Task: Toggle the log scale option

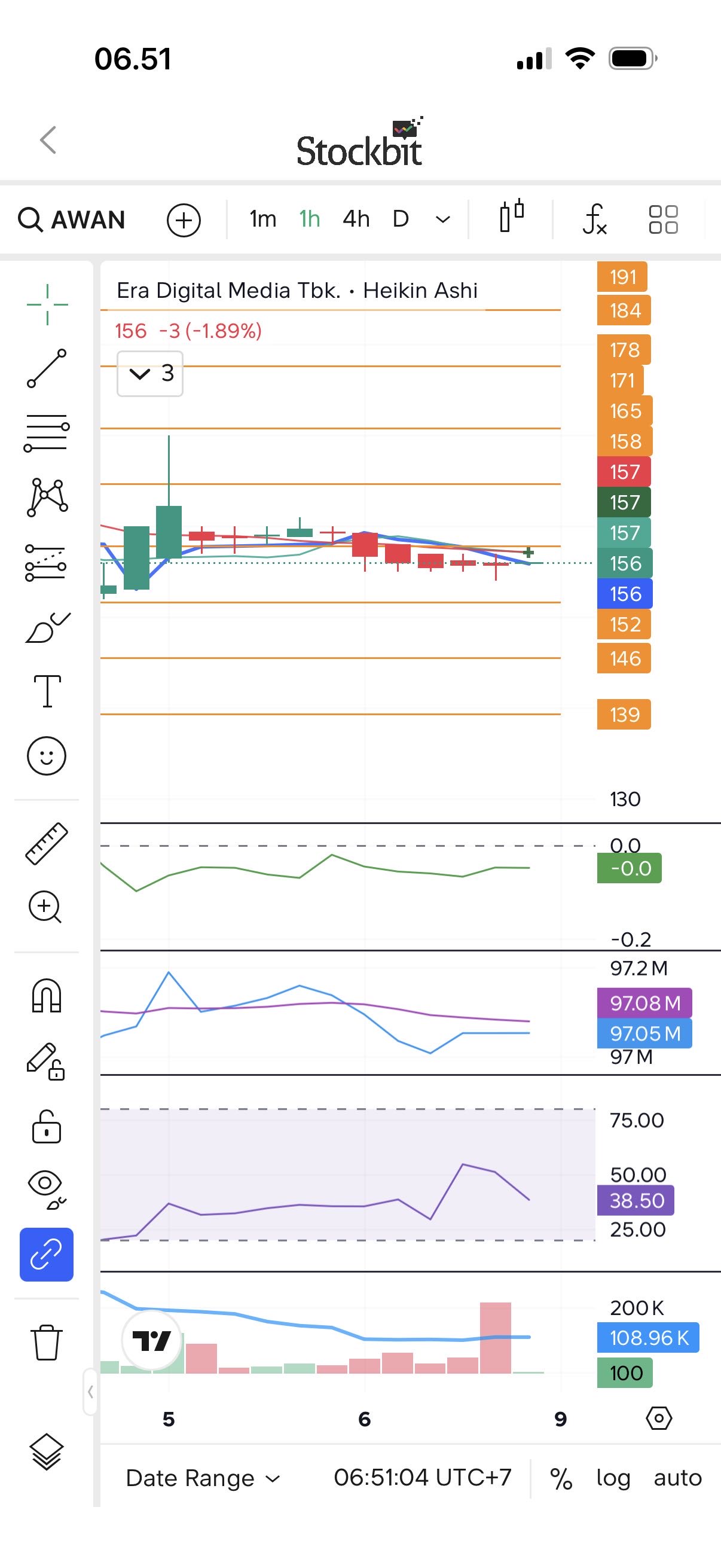Action: [x=613, y=1478]
